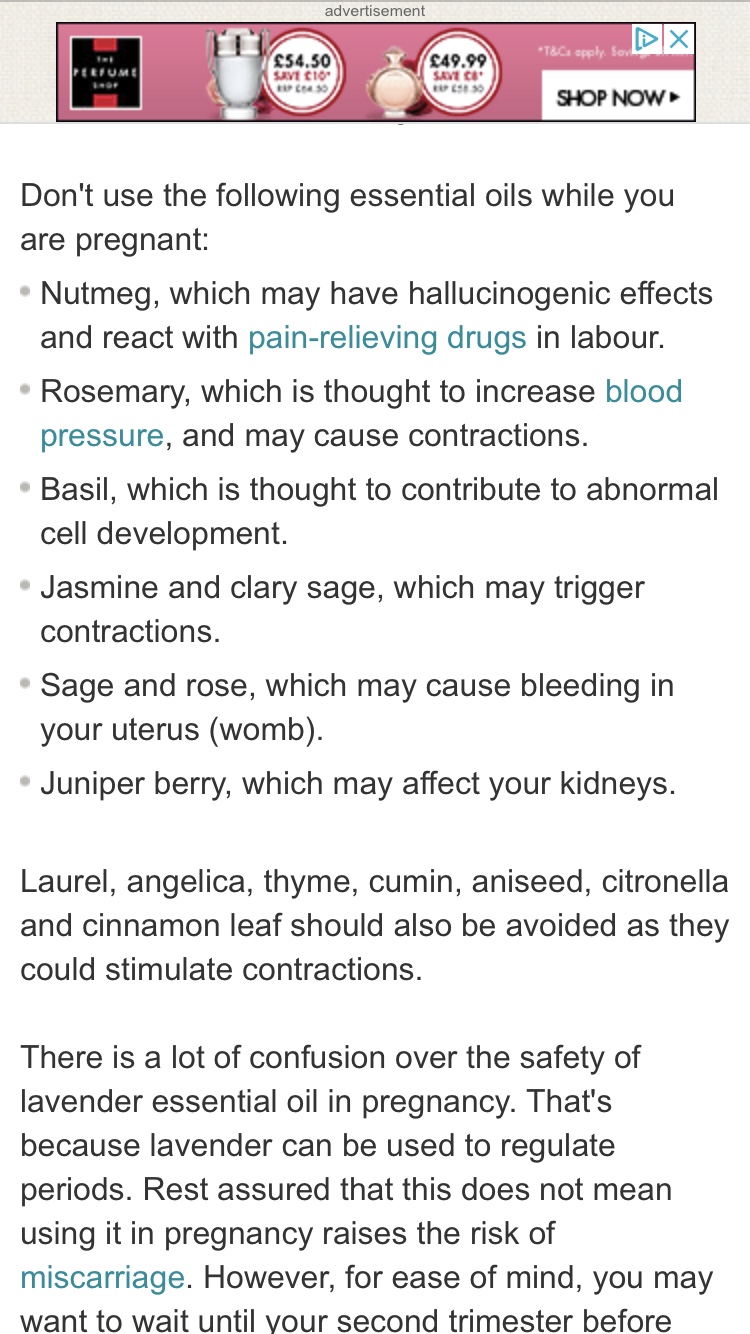This screenshot has width=750, height=1334.
Task: Open the miscarriage link
Action: (102, 1277)
